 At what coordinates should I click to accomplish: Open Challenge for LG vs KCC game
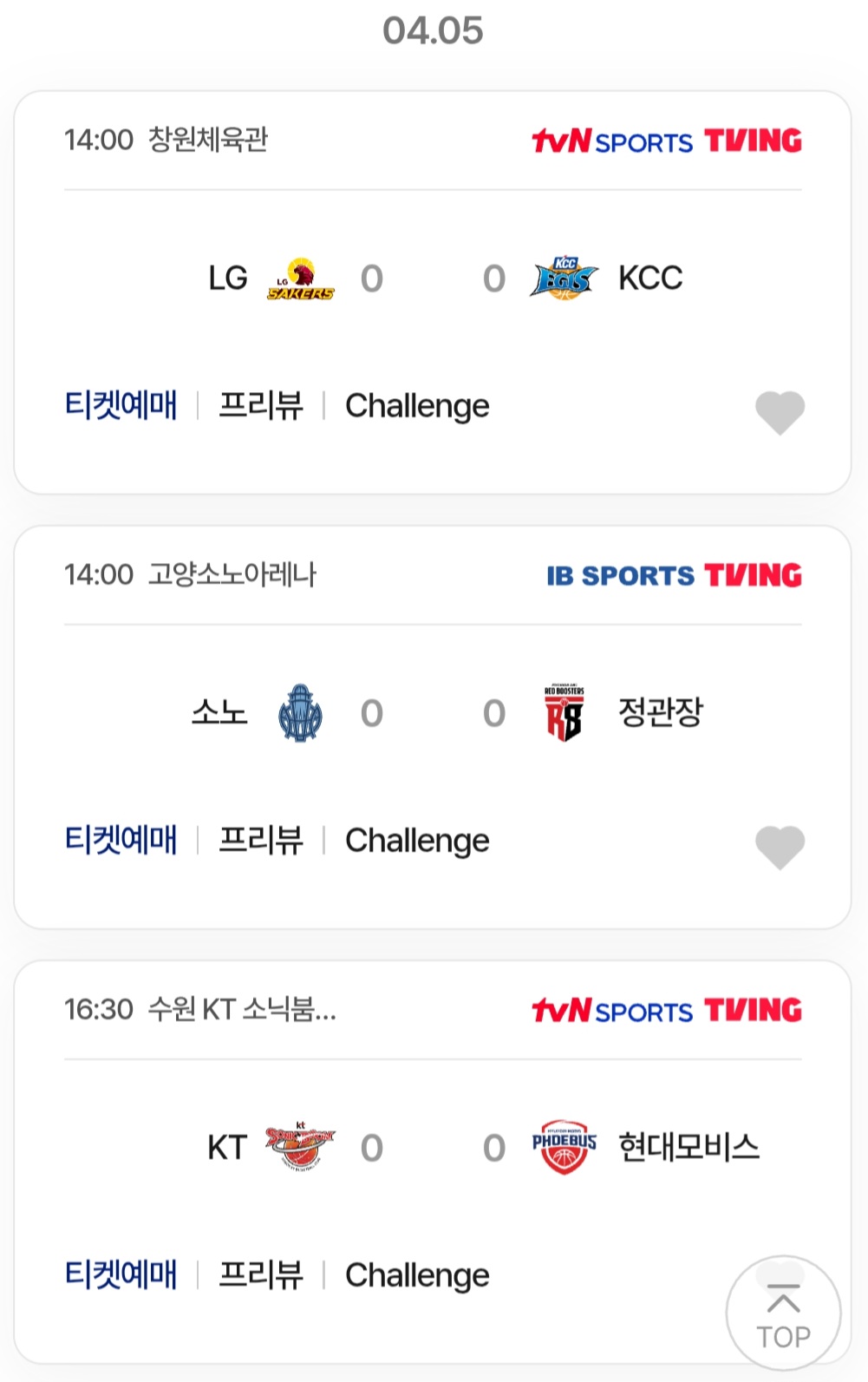(417, 406)
